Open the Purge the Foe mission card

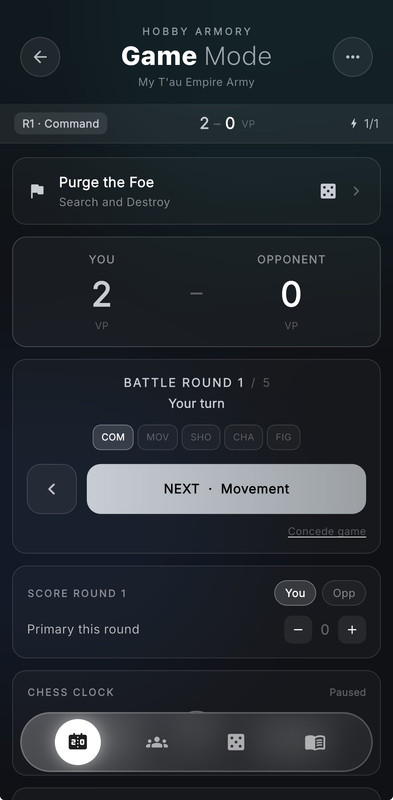(x=196, y=191)
